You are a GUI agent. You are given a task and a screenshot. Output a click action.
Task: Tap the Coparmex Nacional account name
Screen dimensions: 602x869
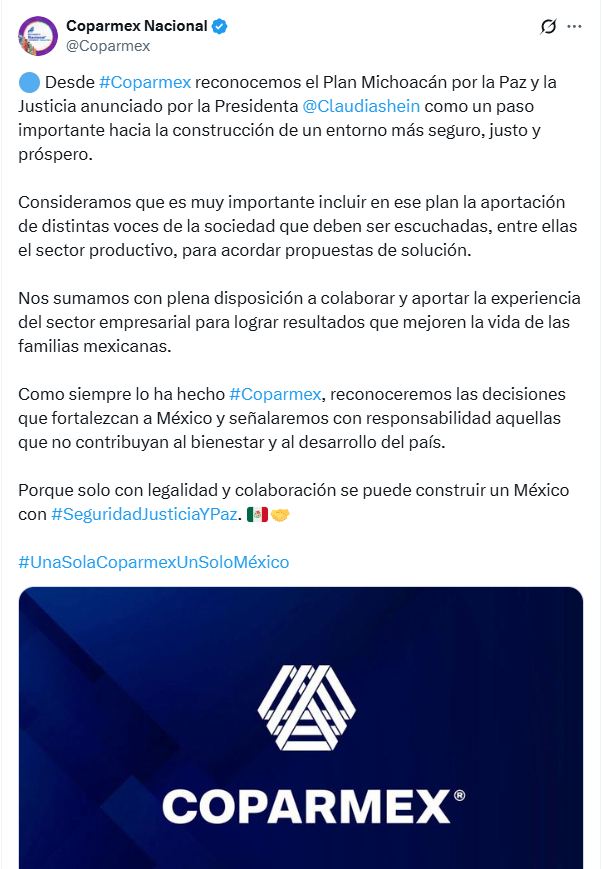pos(136,25)
